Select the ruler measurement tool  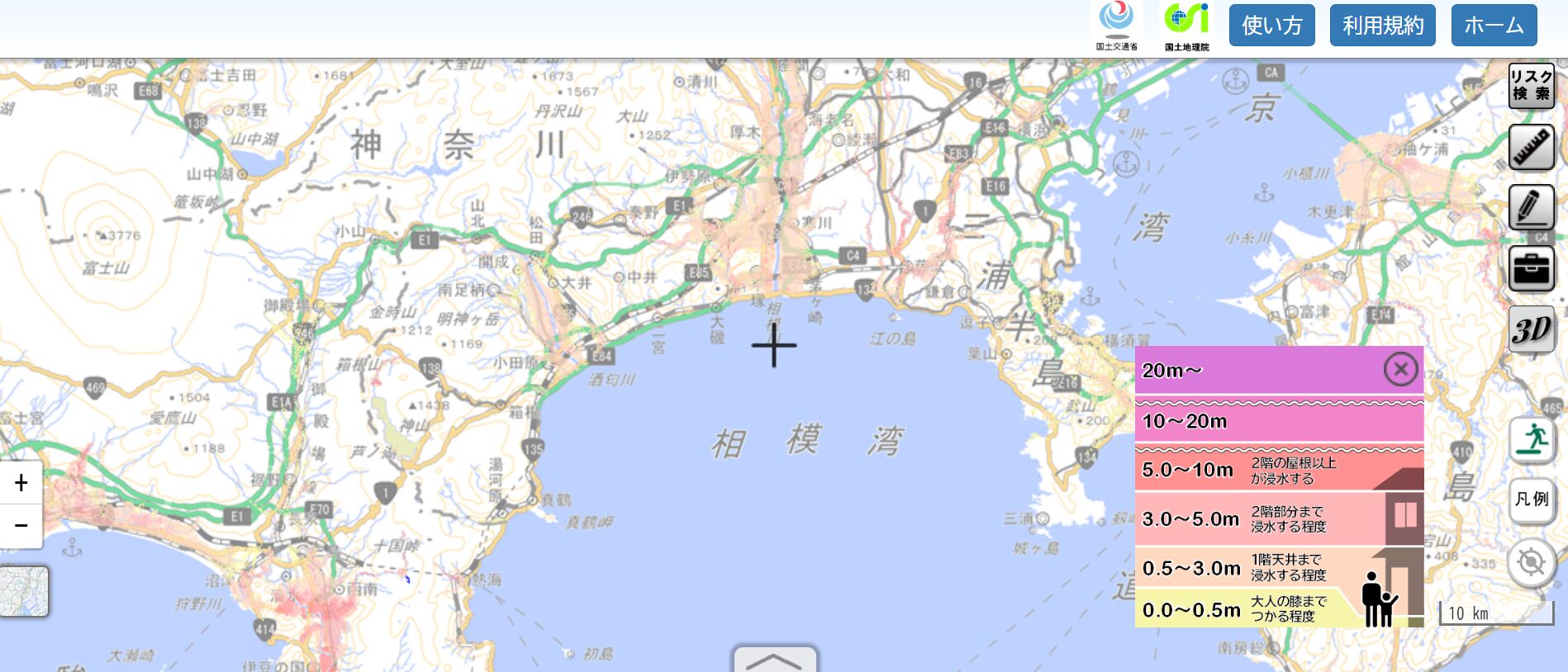coord(1531,147)
